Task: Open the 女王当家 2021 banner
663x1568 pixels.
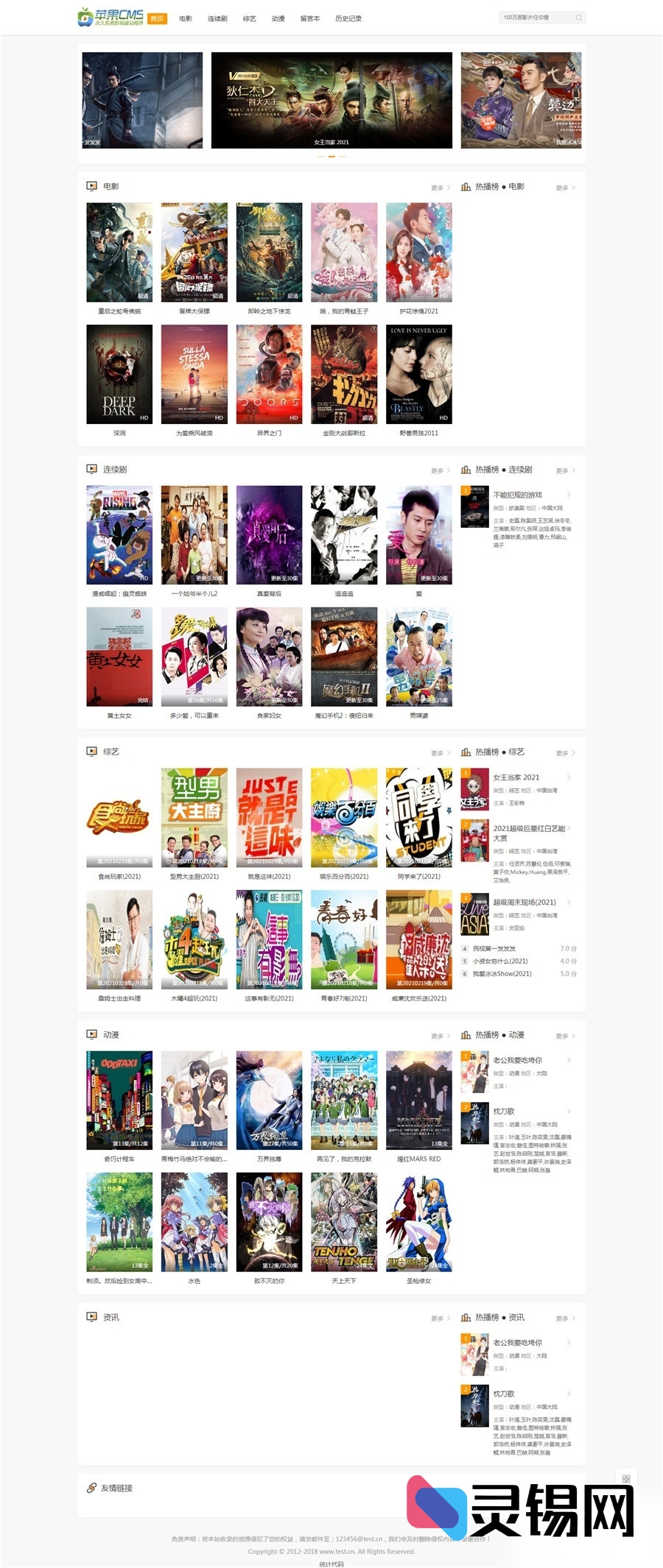Action: pos(331,100)
